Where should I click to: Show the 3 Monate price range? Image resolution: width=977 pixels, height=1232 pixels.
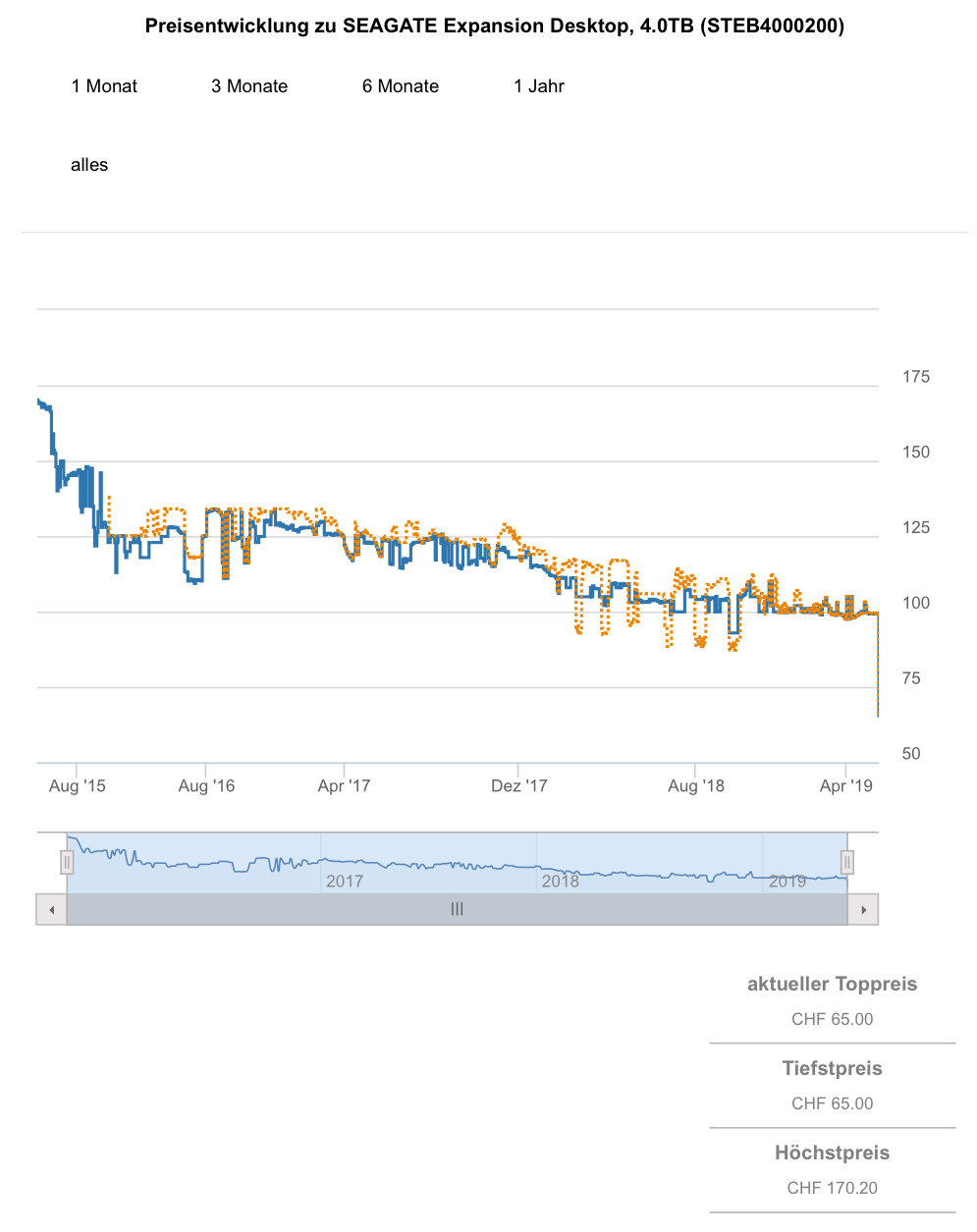249,86
